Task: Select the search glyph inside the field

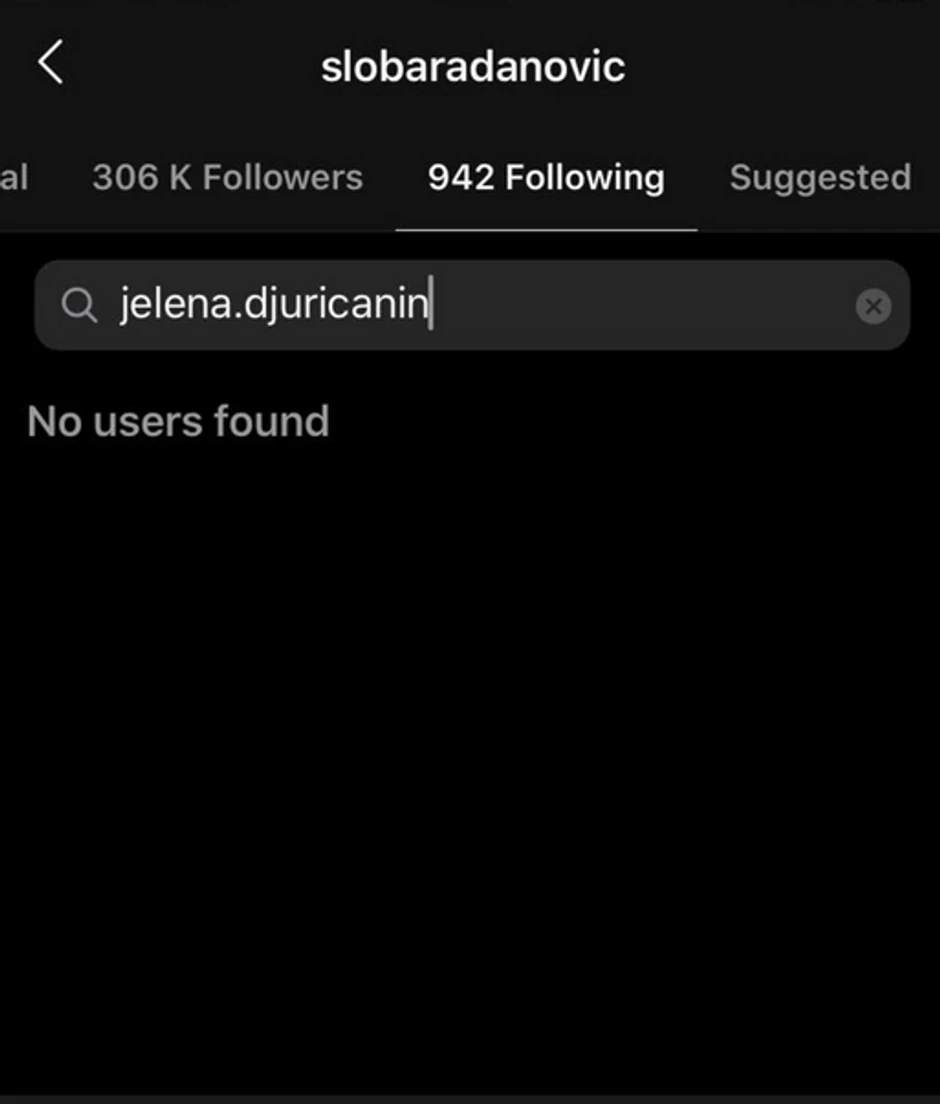Action: 80,306
